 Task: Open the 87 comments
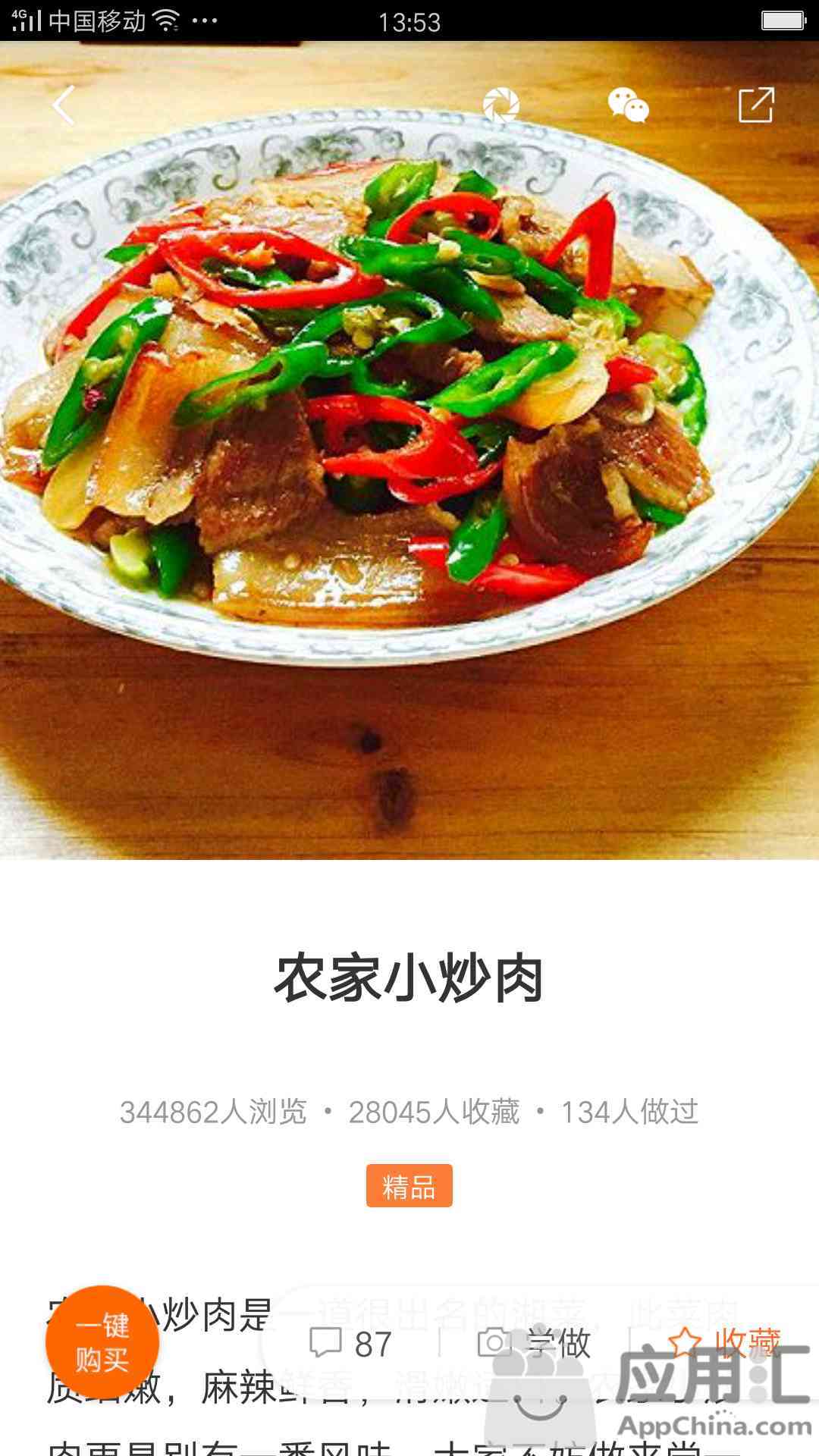[x=351, y=1343]
